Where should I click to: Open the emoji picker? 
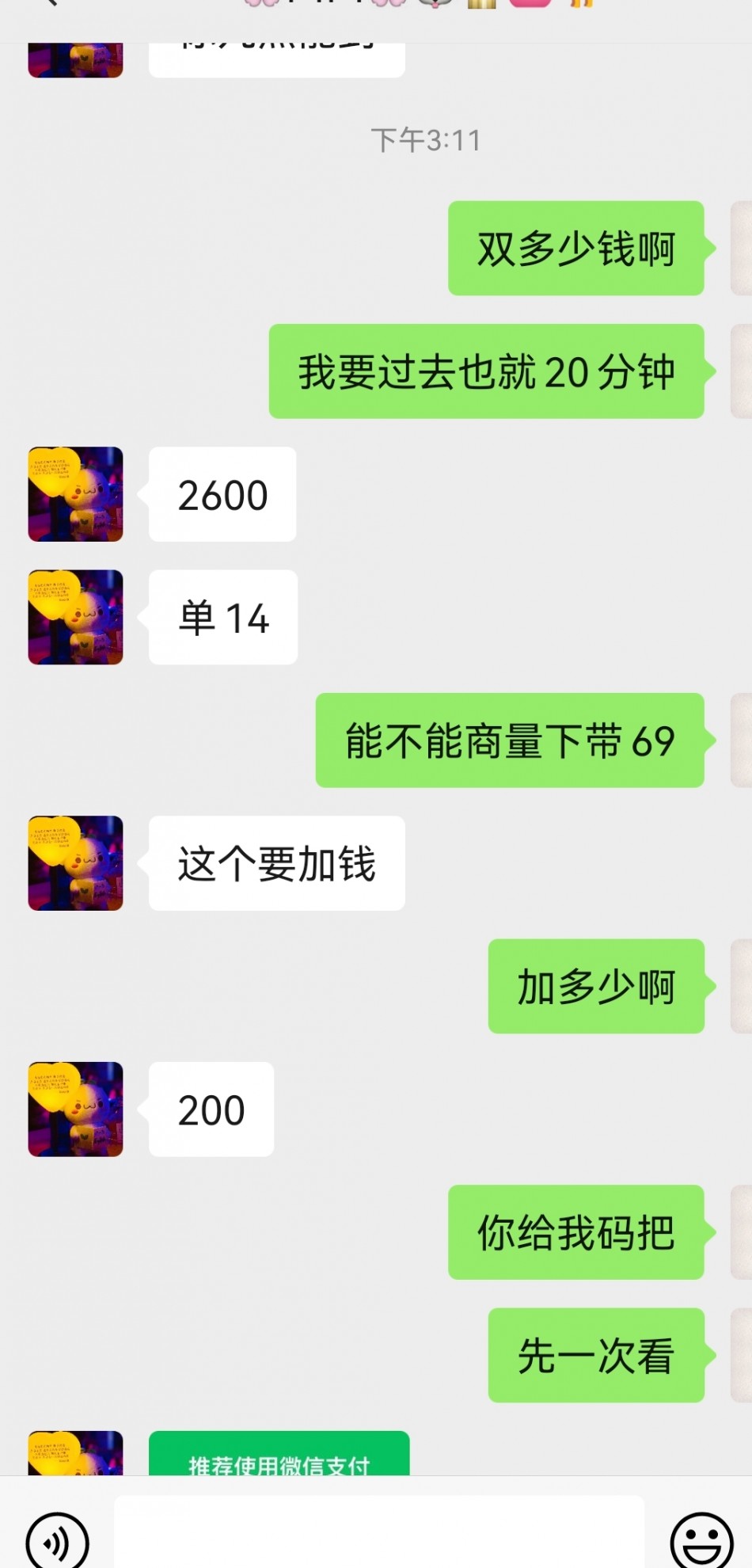click(701, 1541)
